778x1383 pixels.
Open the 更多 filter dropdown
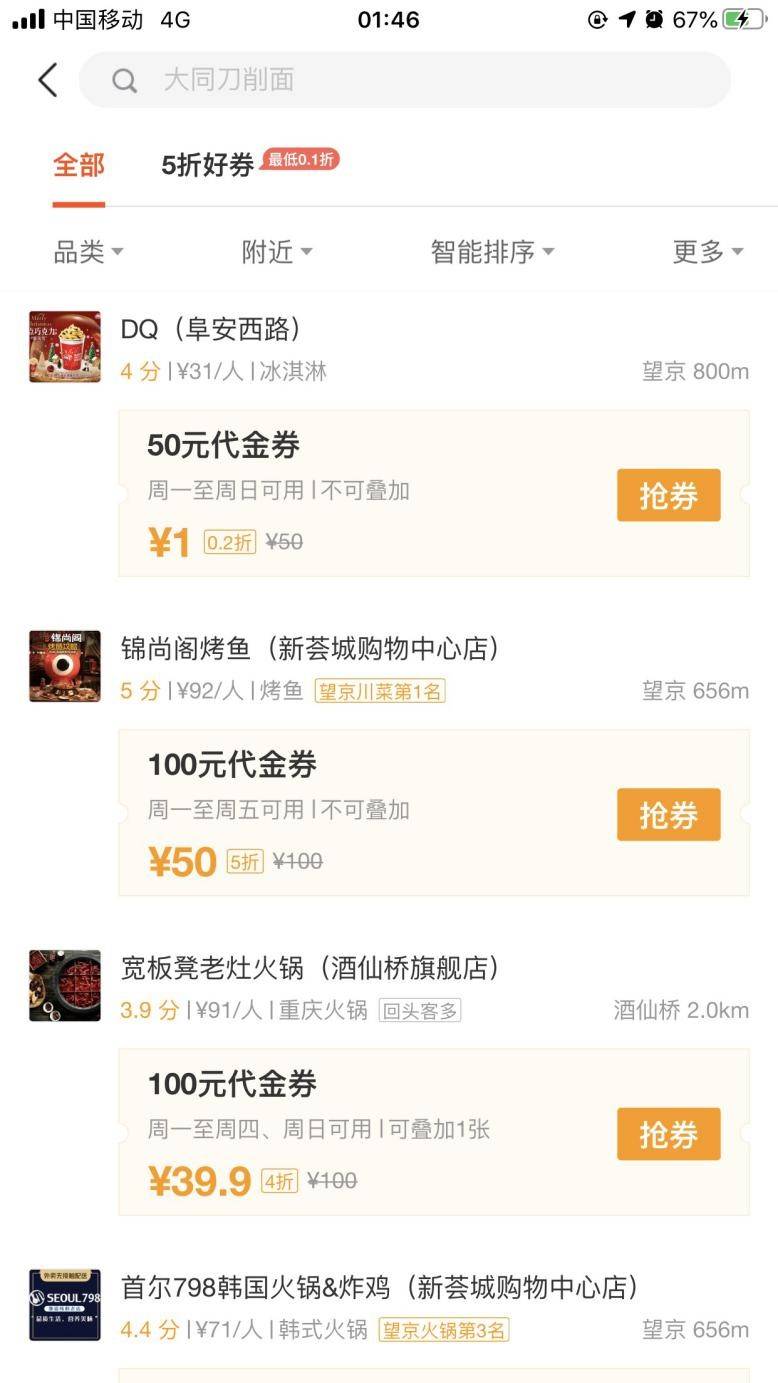click(x=708, y=252)
